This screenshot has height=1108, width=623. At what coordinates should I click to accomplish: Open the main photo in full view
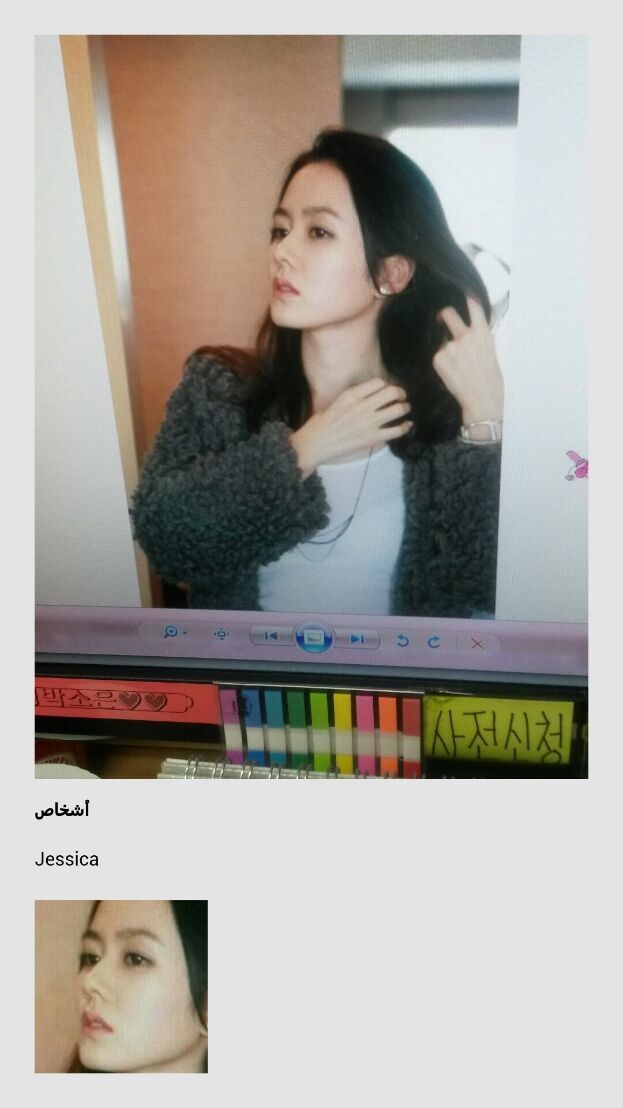tap(311, 406)
